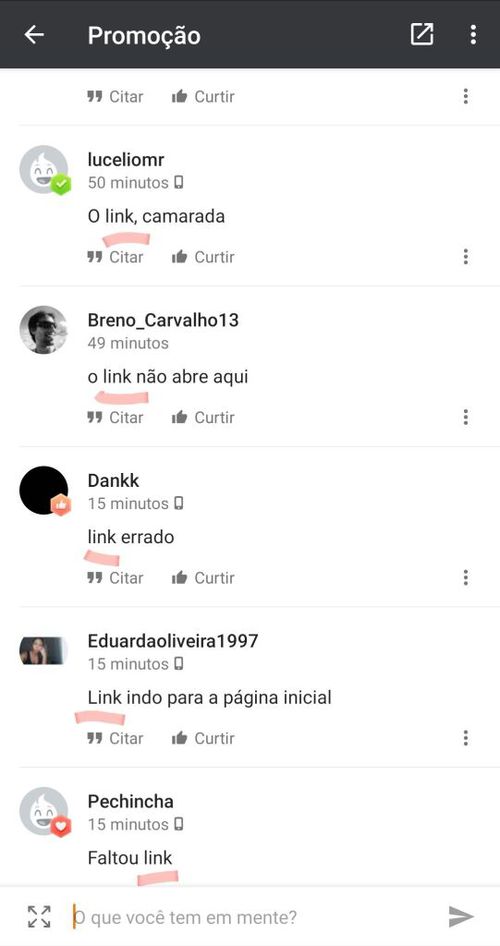This screenshot has height=946, width=500.
Task: Open Pechincha's profile avatar
Action: point(43,811)
